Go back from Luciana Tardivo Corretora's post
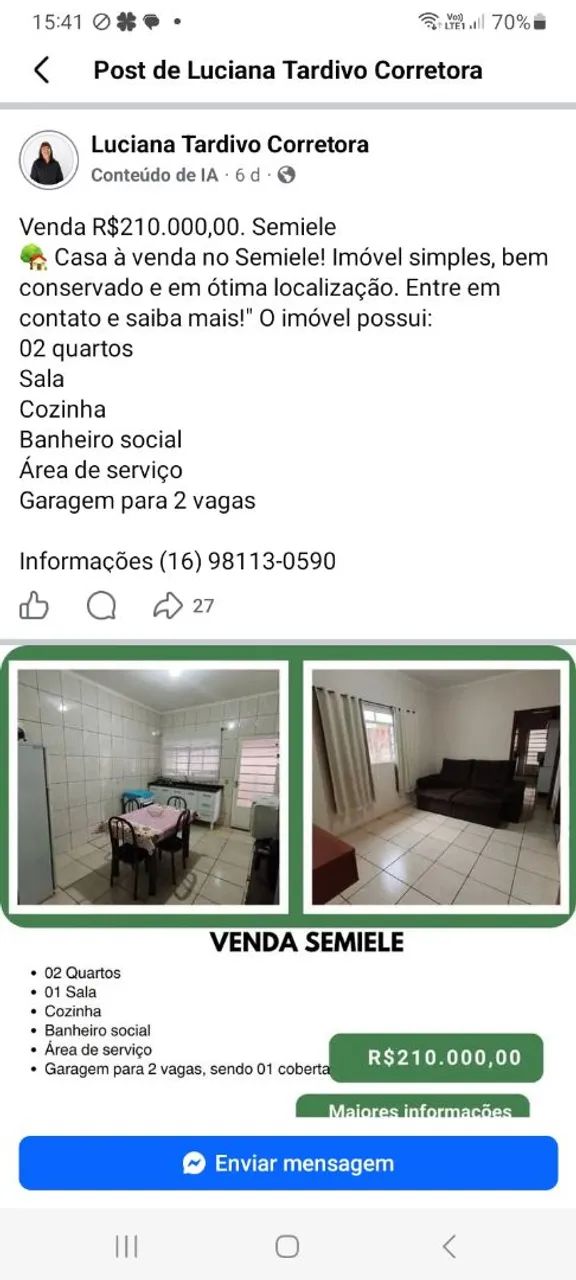576x1280 pixels. [x=41, y=70]
